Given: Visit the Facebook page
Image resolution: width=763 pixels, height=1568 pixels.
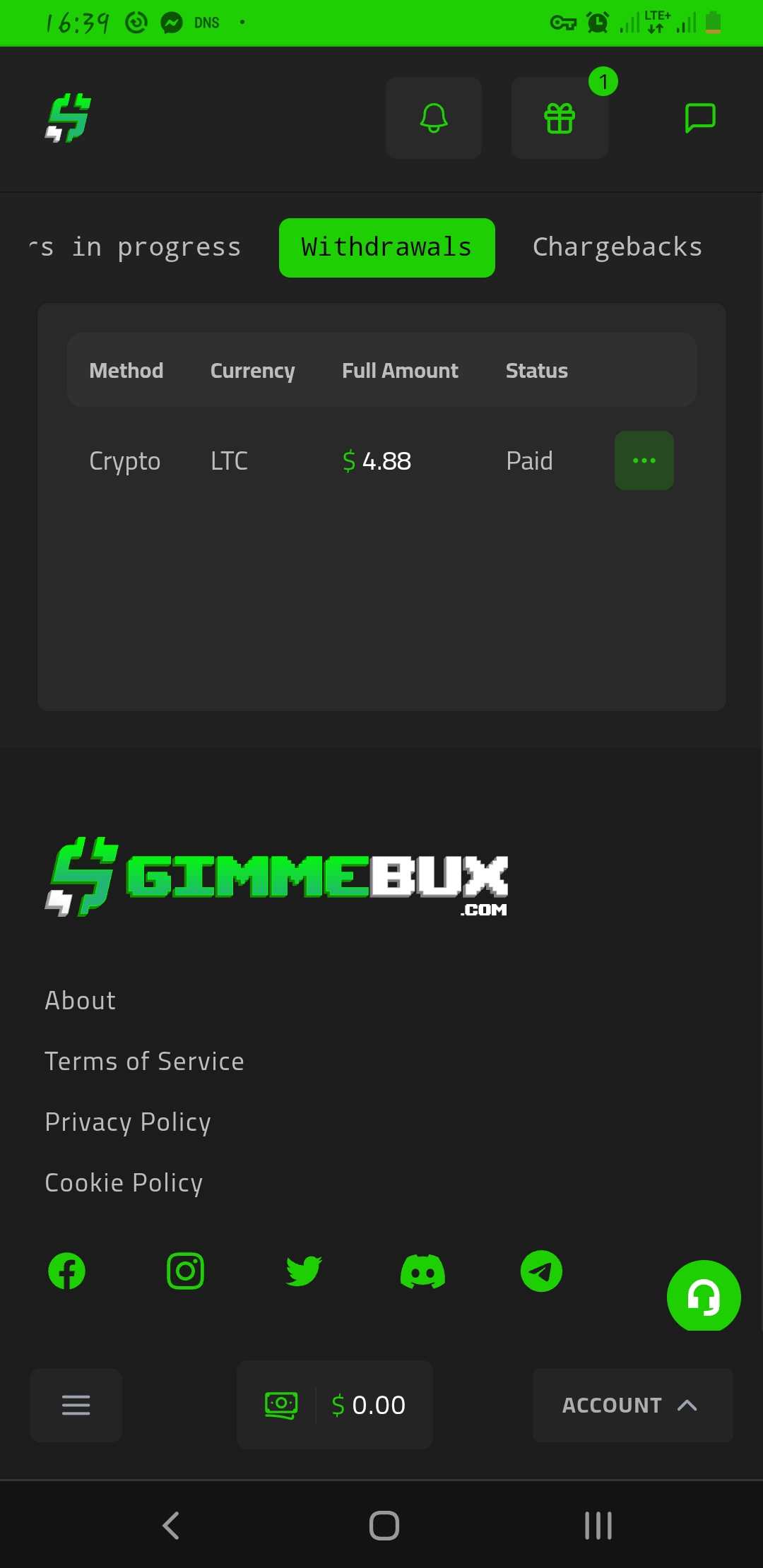Looking at the screenshot, I should [66, 1271].
